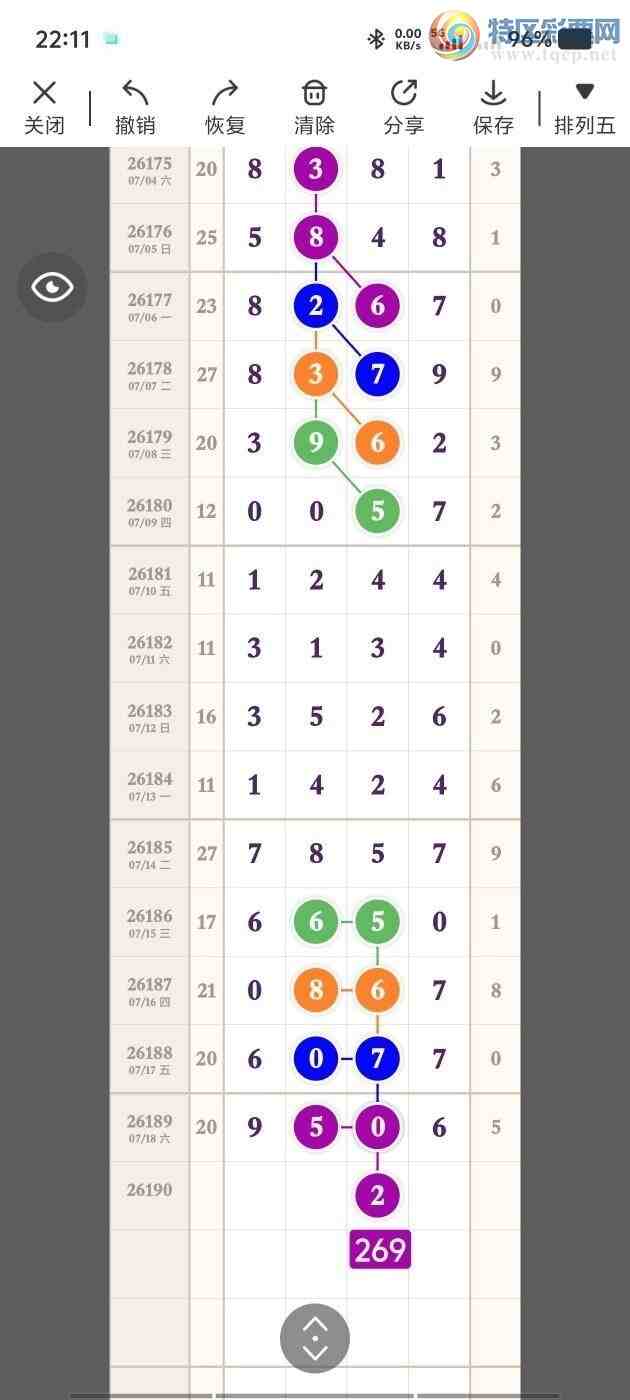Clear all drawings with 清除
The height and width of the screenshot is (1400, 630).
pyautogui.click(x=314, y=108)
